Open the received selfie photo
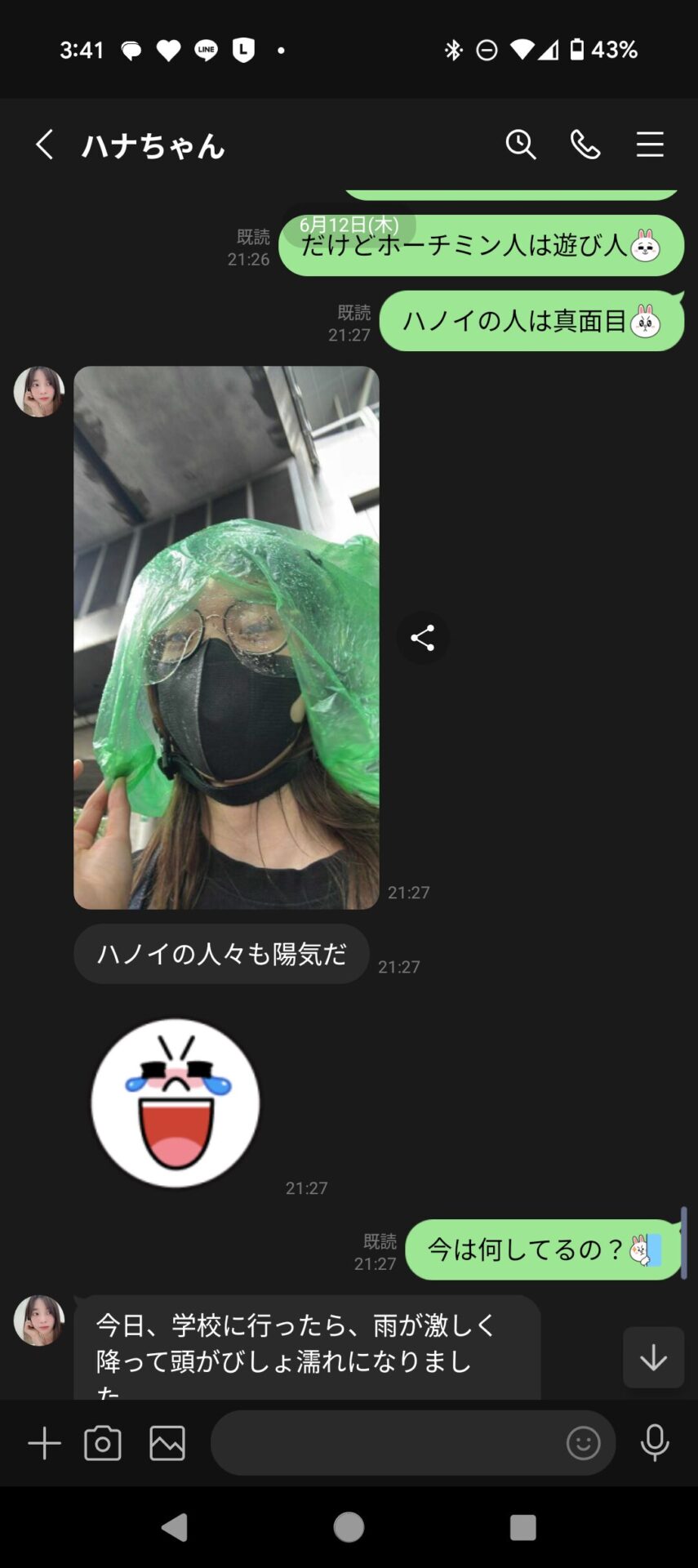The image size is (698, 1568). pyautogui.click(x=226, y=637)
